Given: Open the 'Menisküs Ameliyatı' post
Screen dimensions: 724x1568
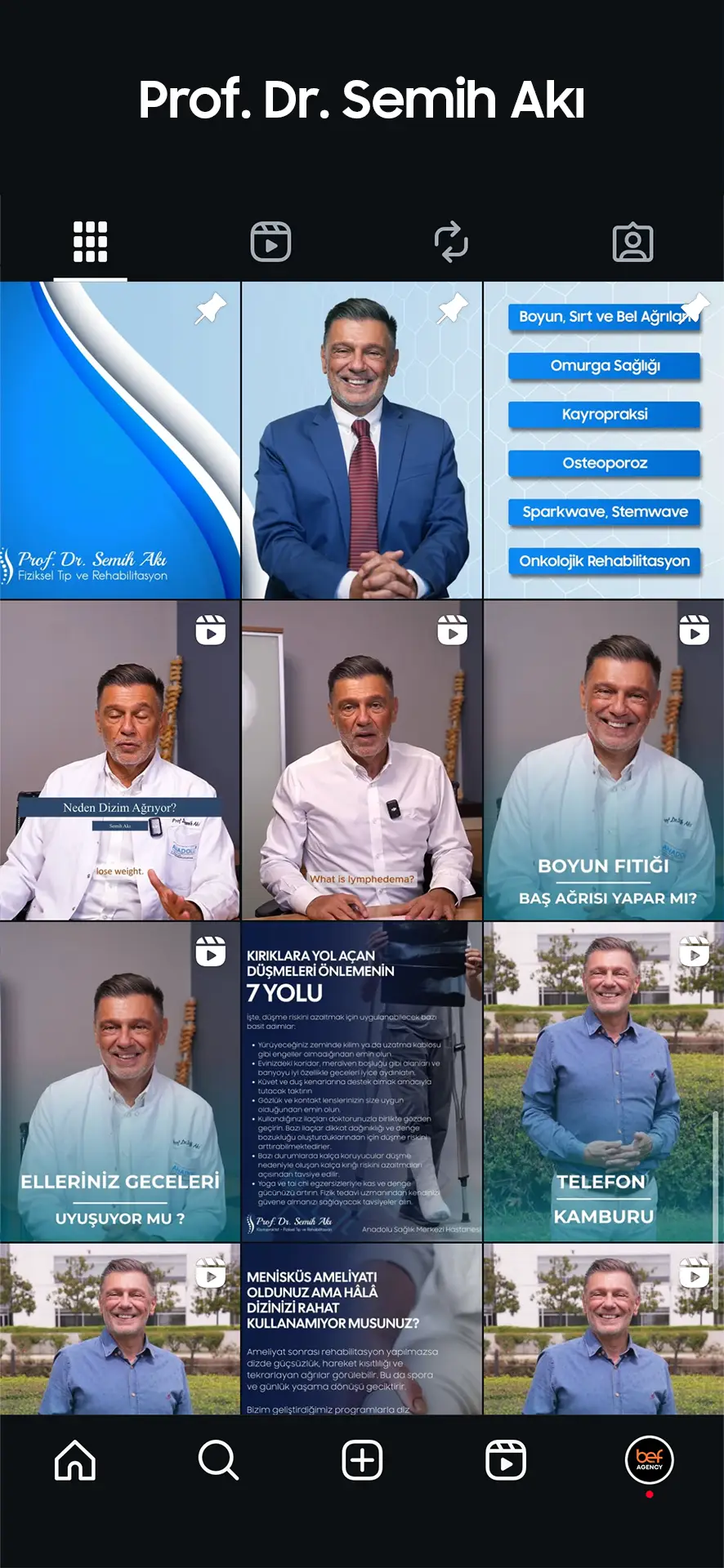Looking at the screenshot, I should pyautogui.click(x=362, y=1330).
